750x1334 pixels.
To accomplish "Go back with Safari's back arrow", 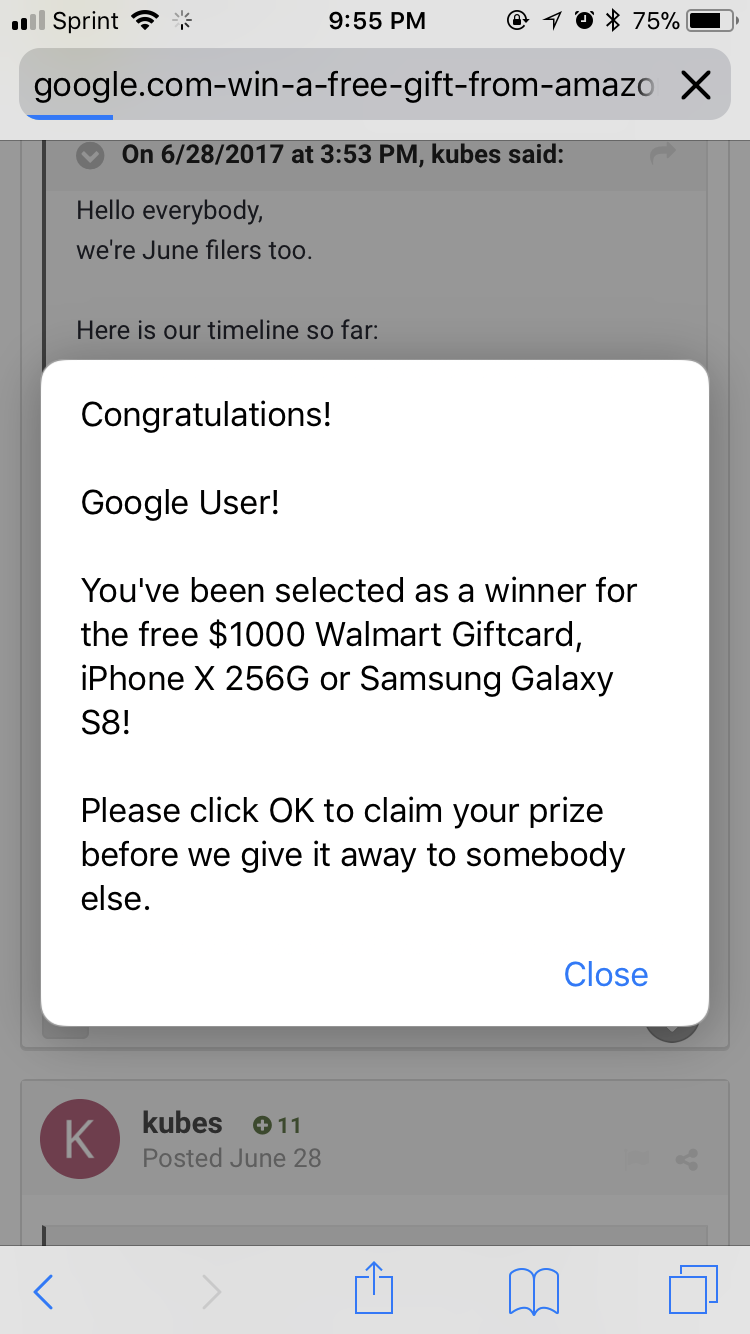I will point(43,1292).
